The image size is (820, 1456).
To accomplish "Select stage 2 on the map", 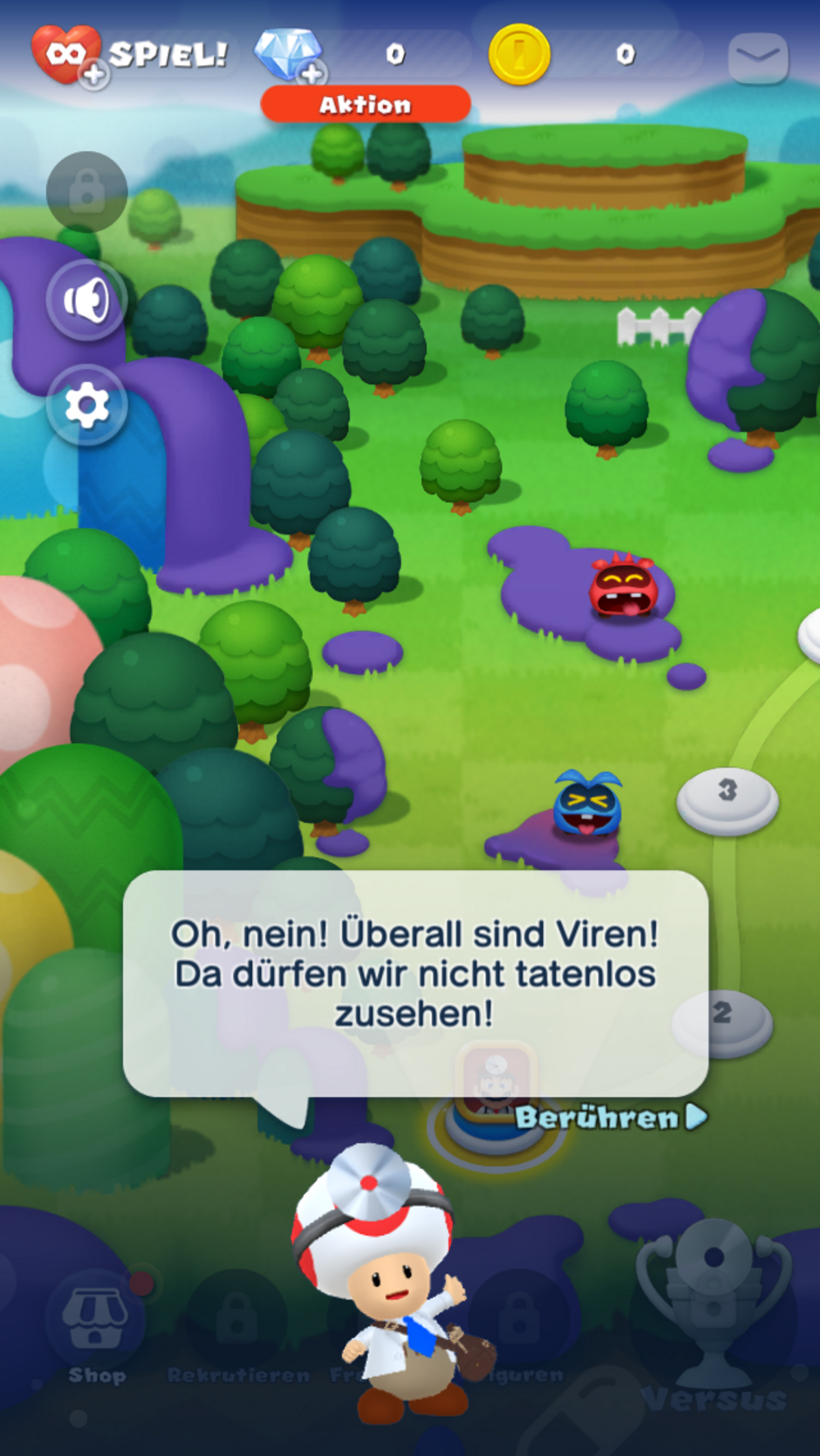I will (x=722, y=1023).
